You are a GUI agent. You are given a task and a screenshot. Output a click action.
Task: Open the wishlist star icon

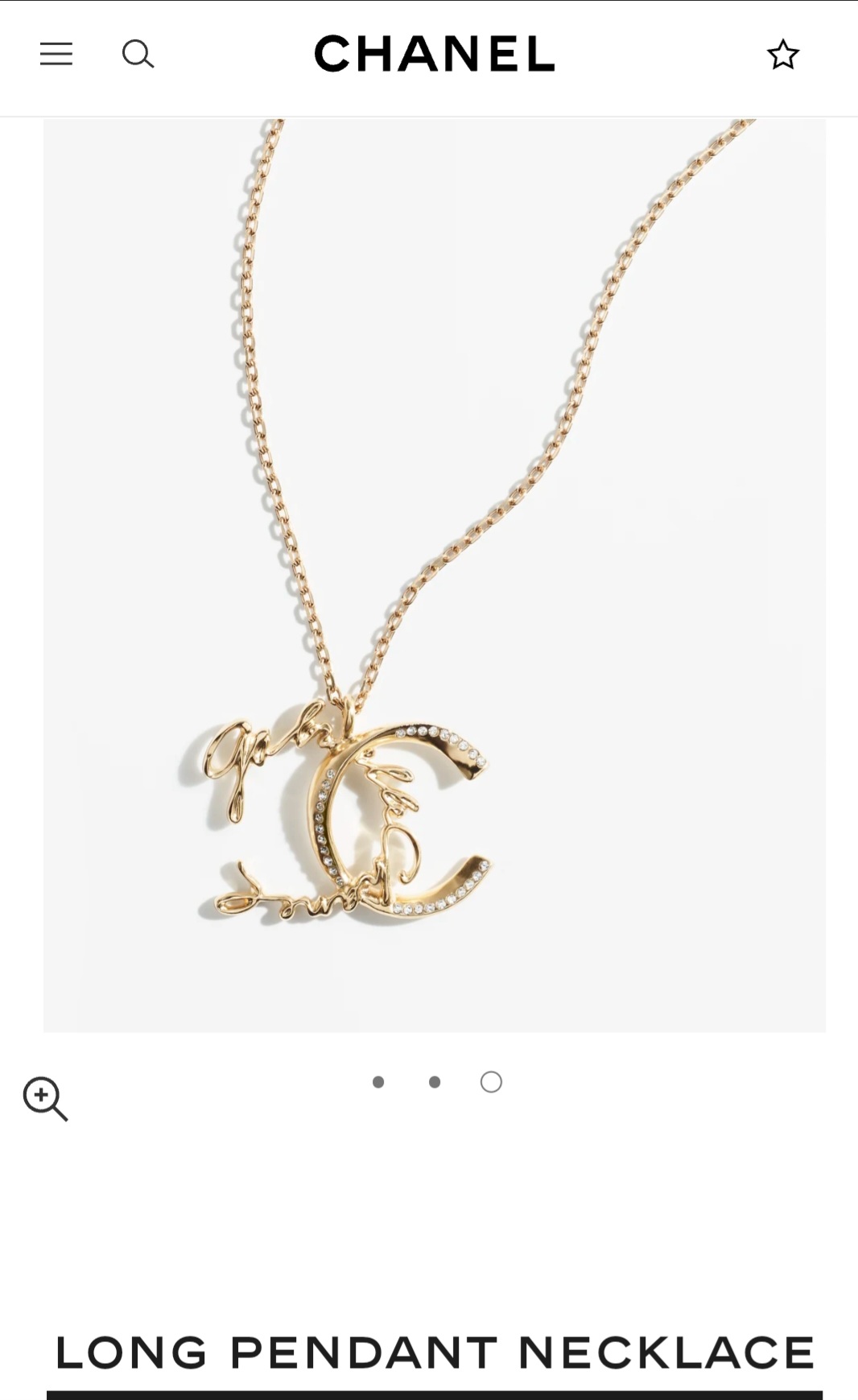782,55
